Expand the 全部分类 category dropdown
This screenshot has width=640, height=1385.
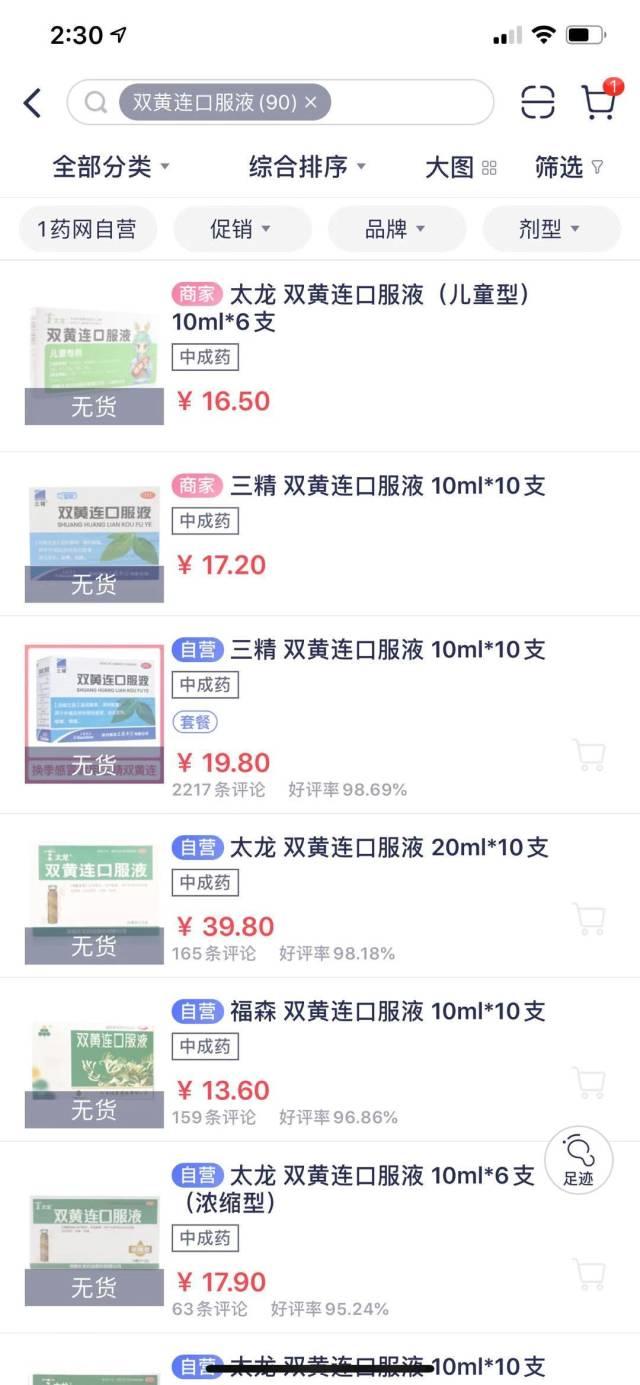pos(112,167)
